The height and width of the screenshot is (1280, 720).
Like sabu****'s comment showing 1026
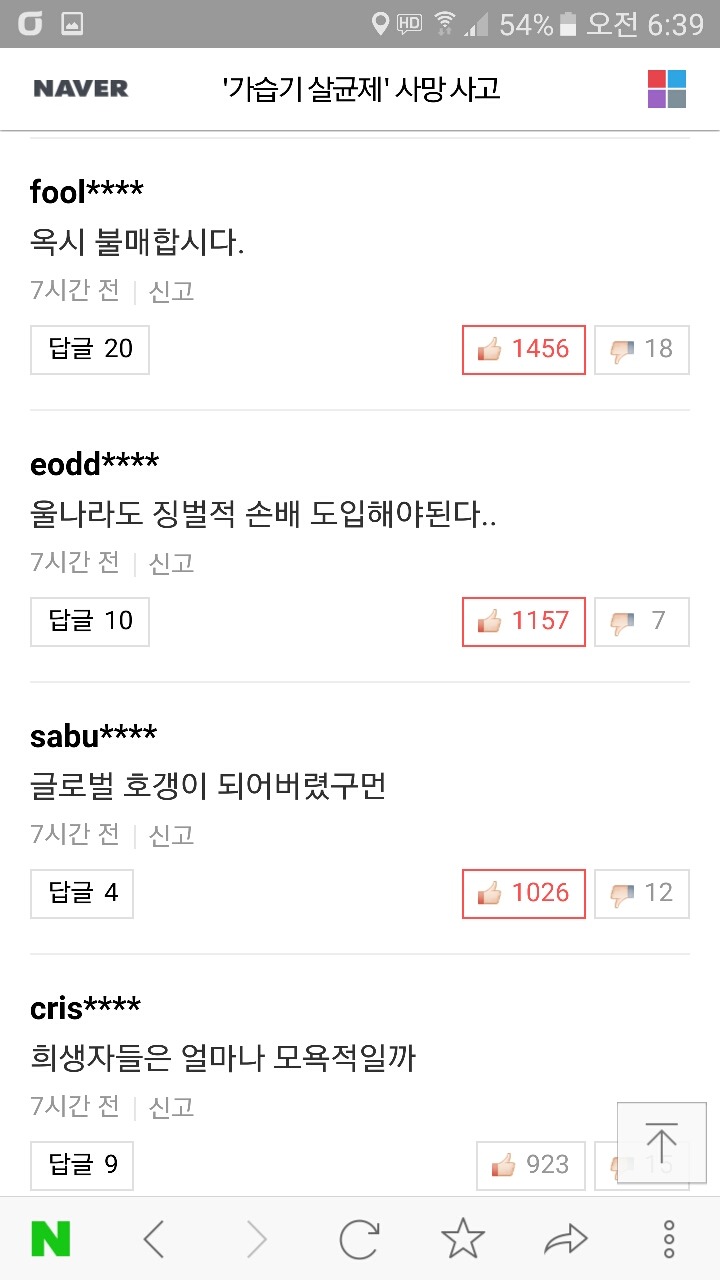coord(523,893)
